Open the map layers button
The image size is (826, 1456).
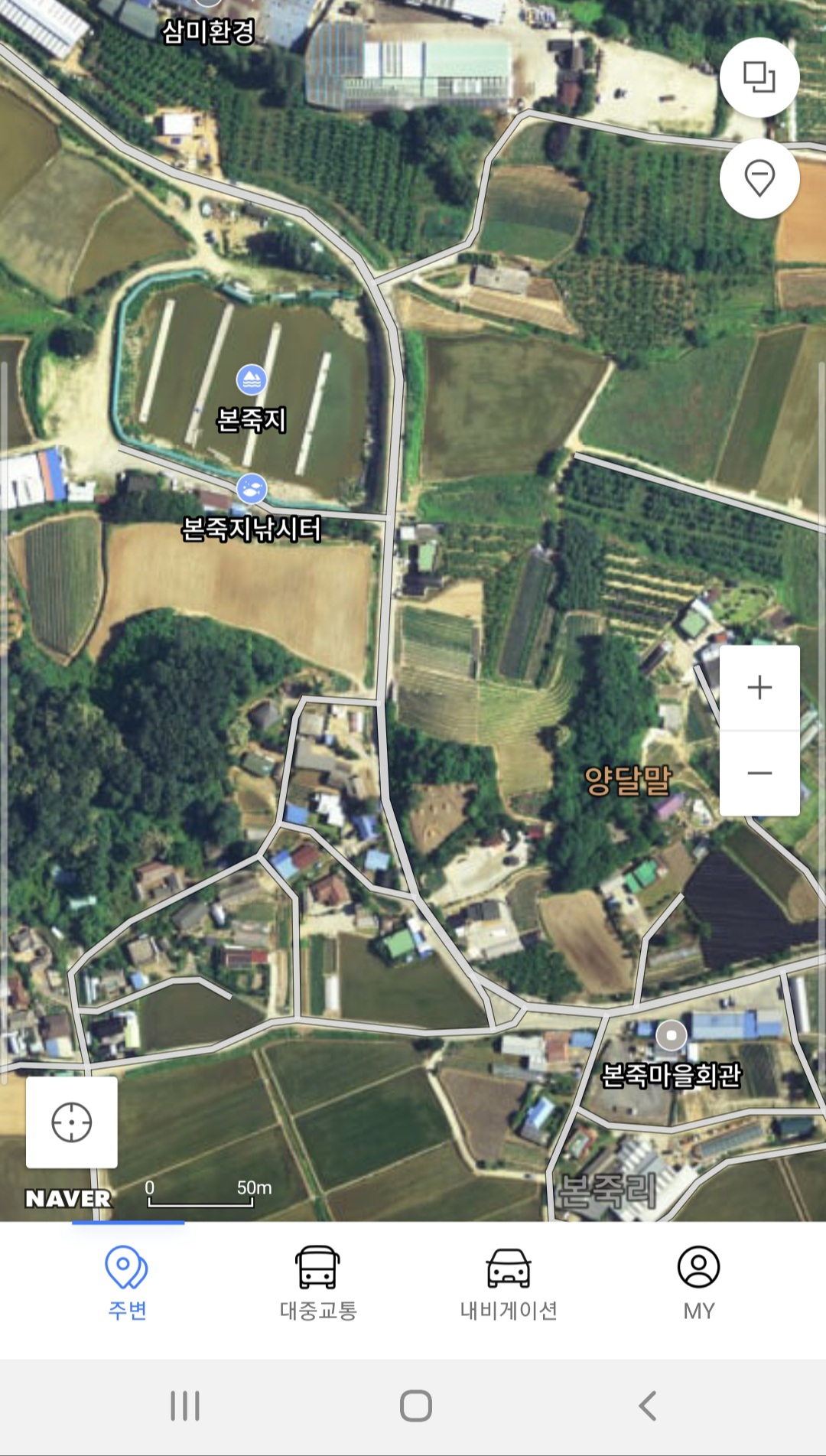pos(759,77)
